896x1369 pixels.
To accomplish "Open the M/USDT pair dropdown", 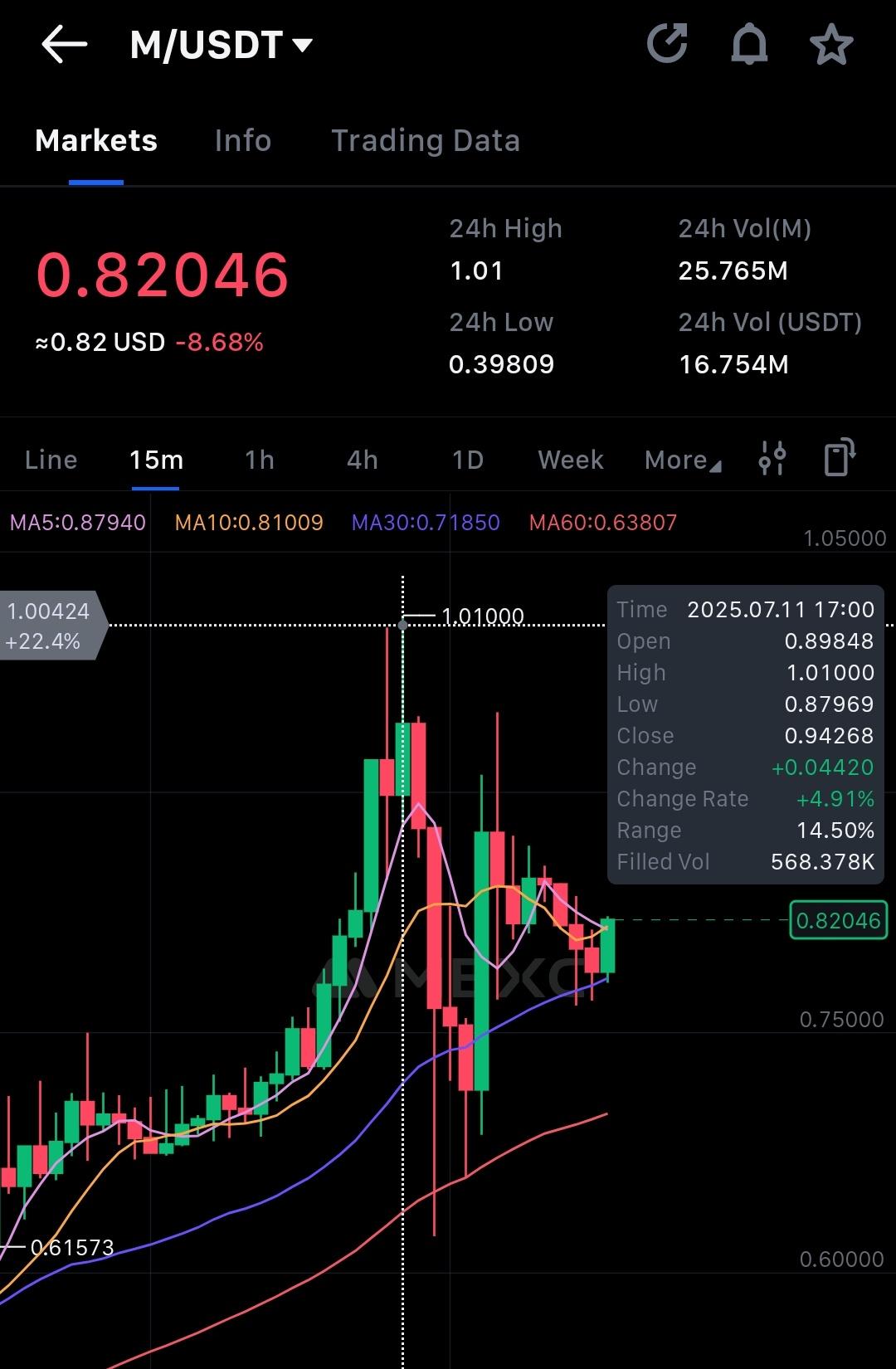I will [x=222, y=45].
